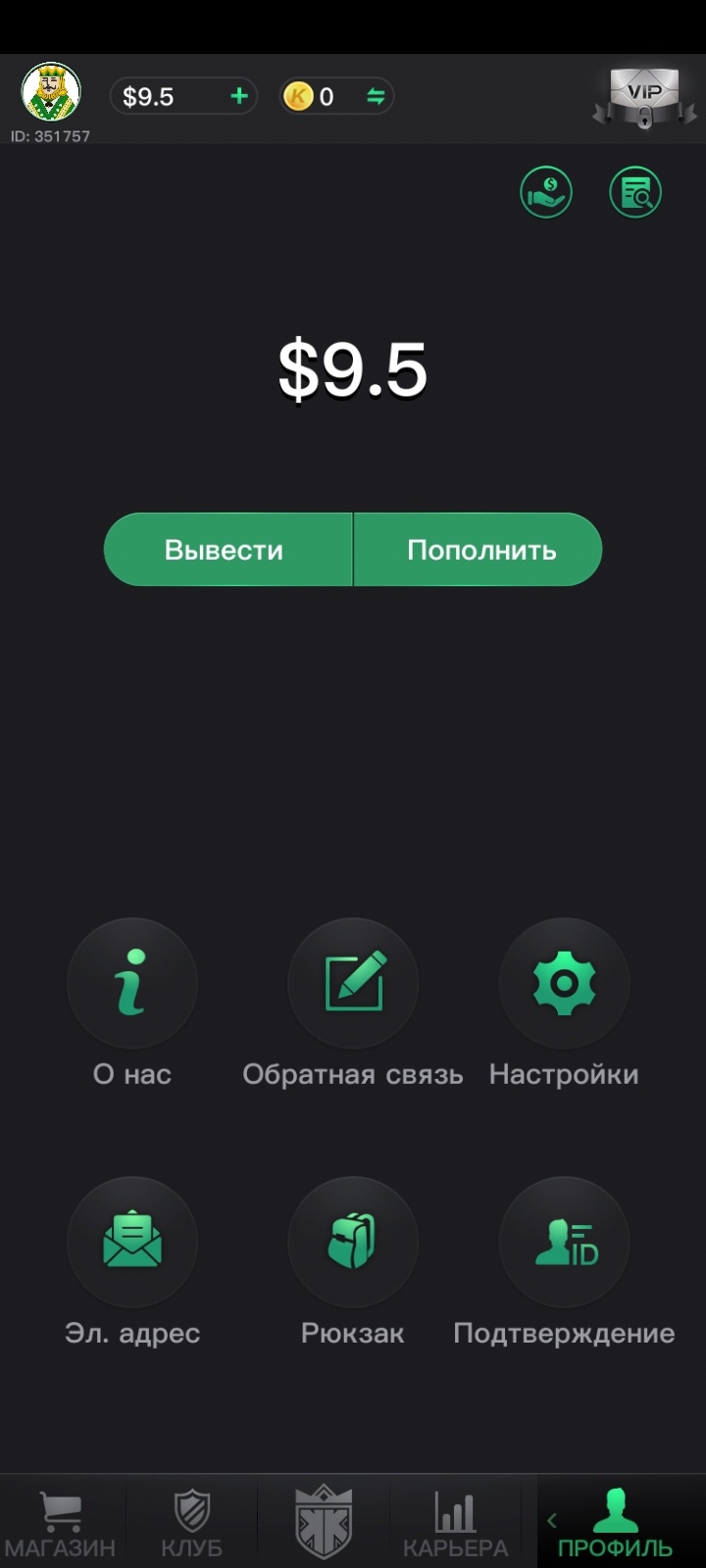Open Подтверждение ID verification
Image resolution: width=706 pixels, height=1568 pixels.
[x=564, y=1242]
